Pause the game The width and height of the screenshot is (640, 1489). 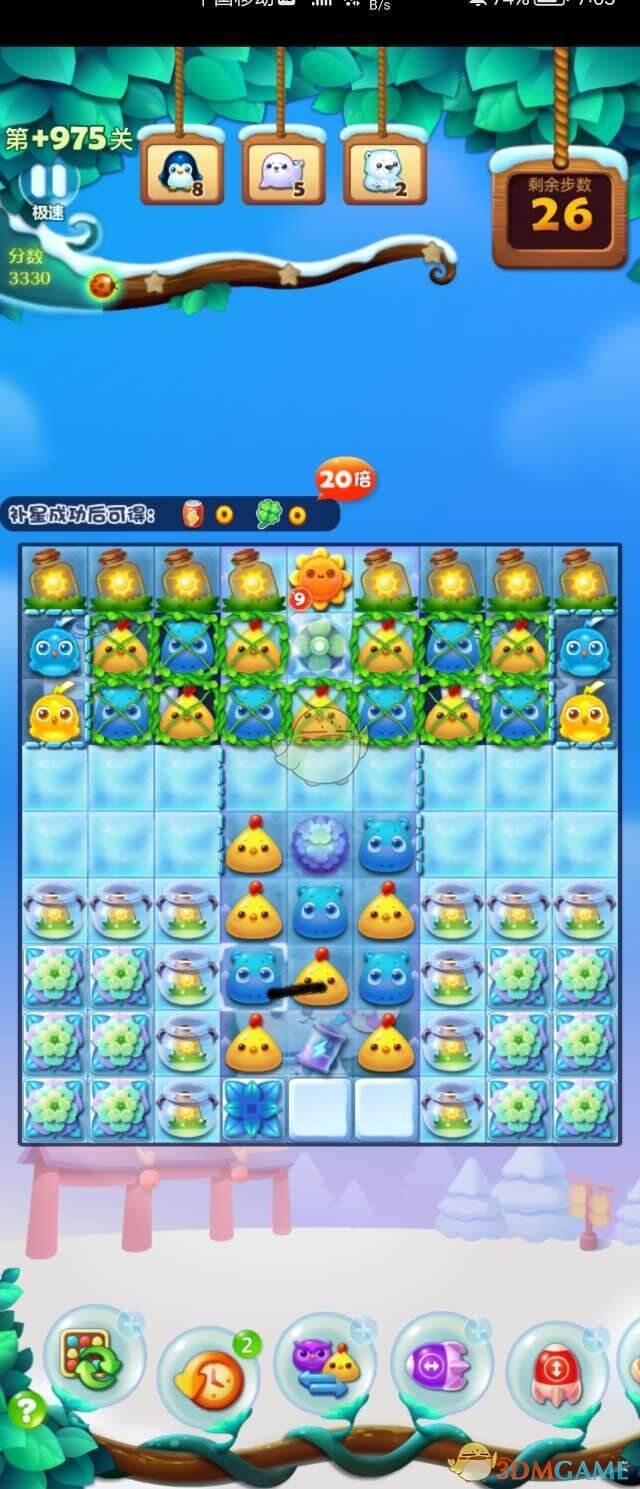[x=47, y=183]
